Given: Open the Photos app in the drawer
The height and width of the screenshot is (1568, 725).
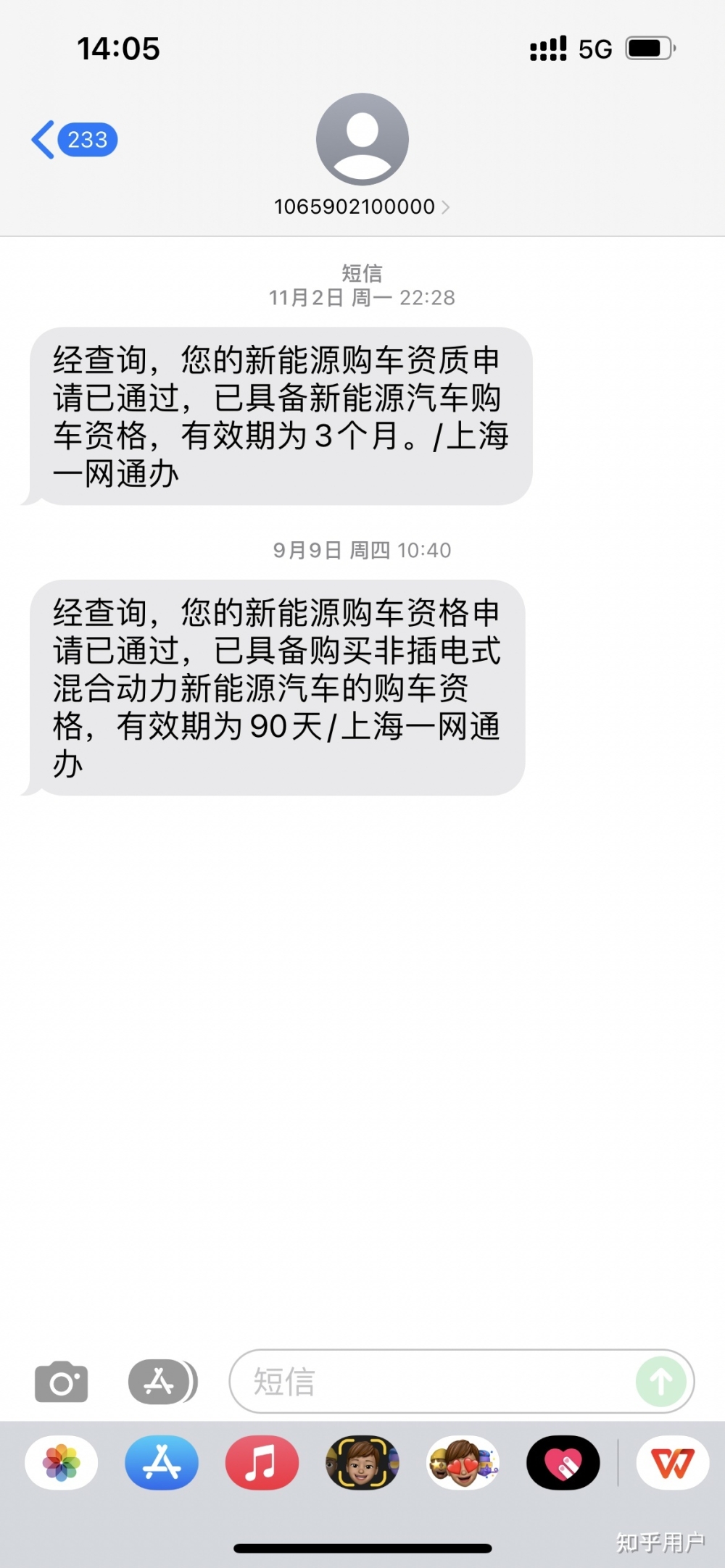Looking at the screenshot, I should tap(62, 1463).
